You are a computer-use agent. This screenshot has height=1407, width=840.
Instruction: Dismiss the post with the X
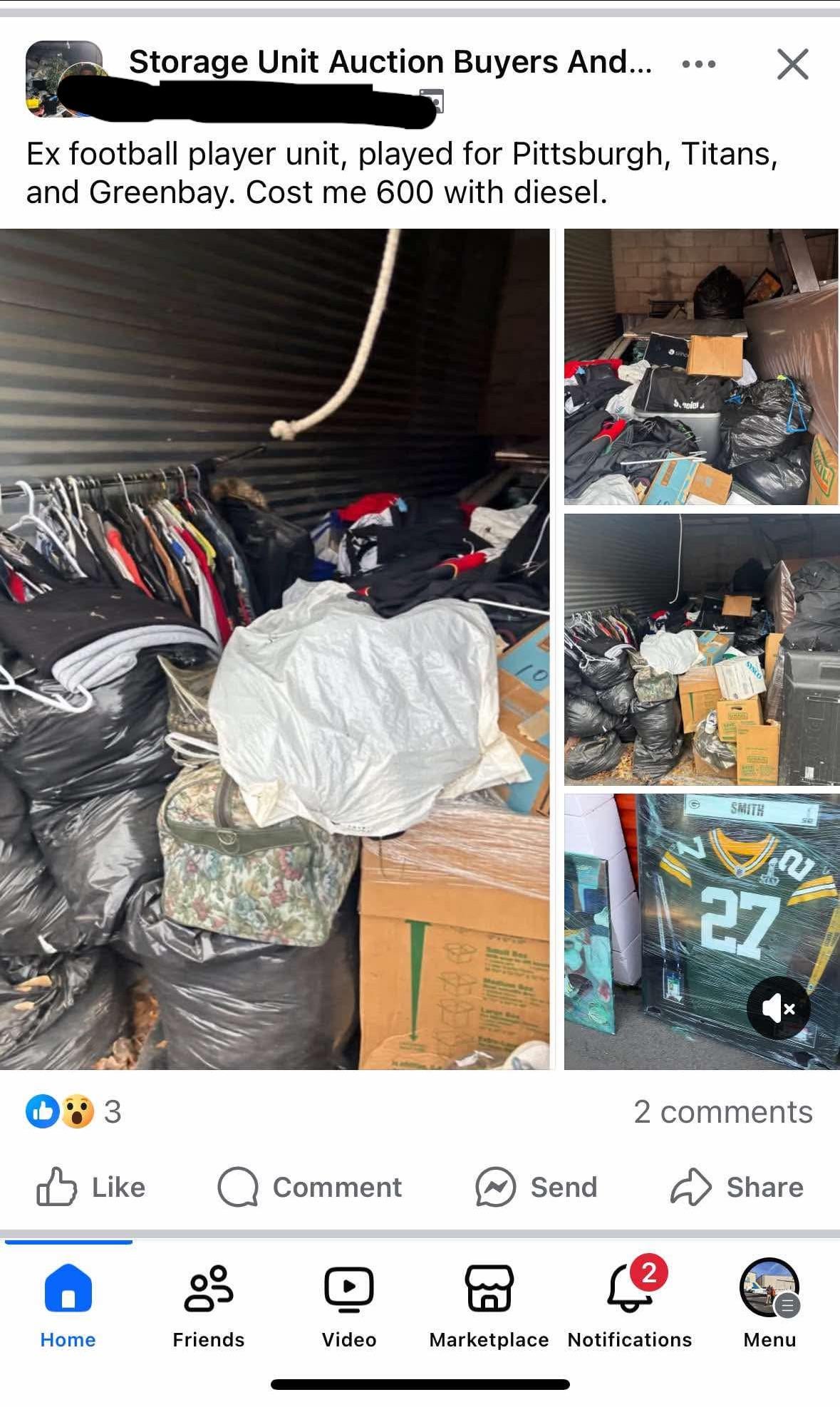792,64
